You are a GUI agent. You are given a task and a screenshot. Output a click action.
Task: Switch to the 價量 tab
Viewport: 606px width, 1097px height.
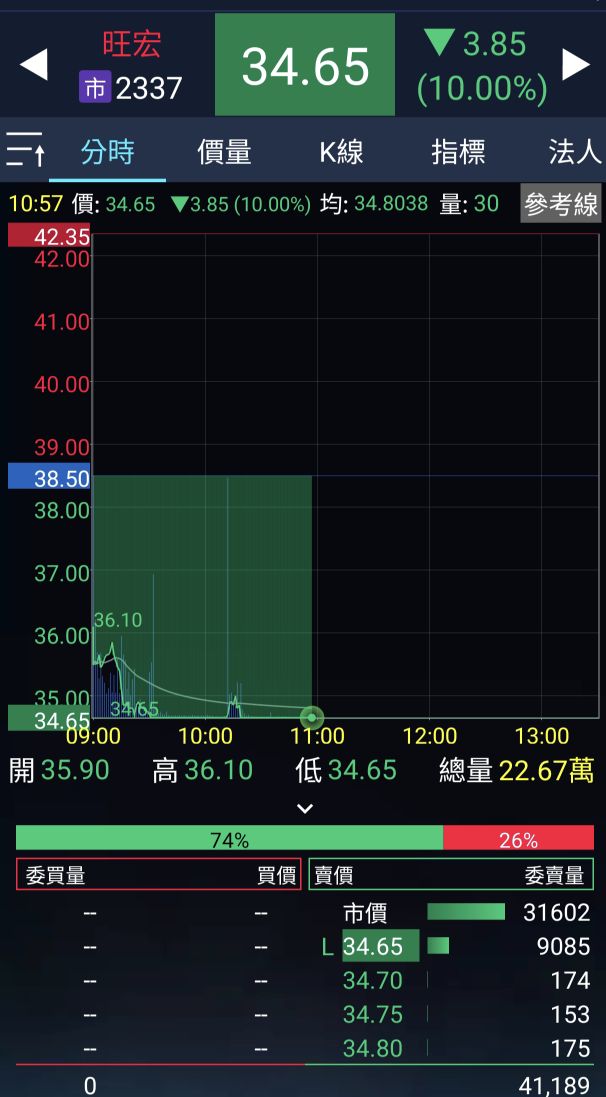[224, 152]
